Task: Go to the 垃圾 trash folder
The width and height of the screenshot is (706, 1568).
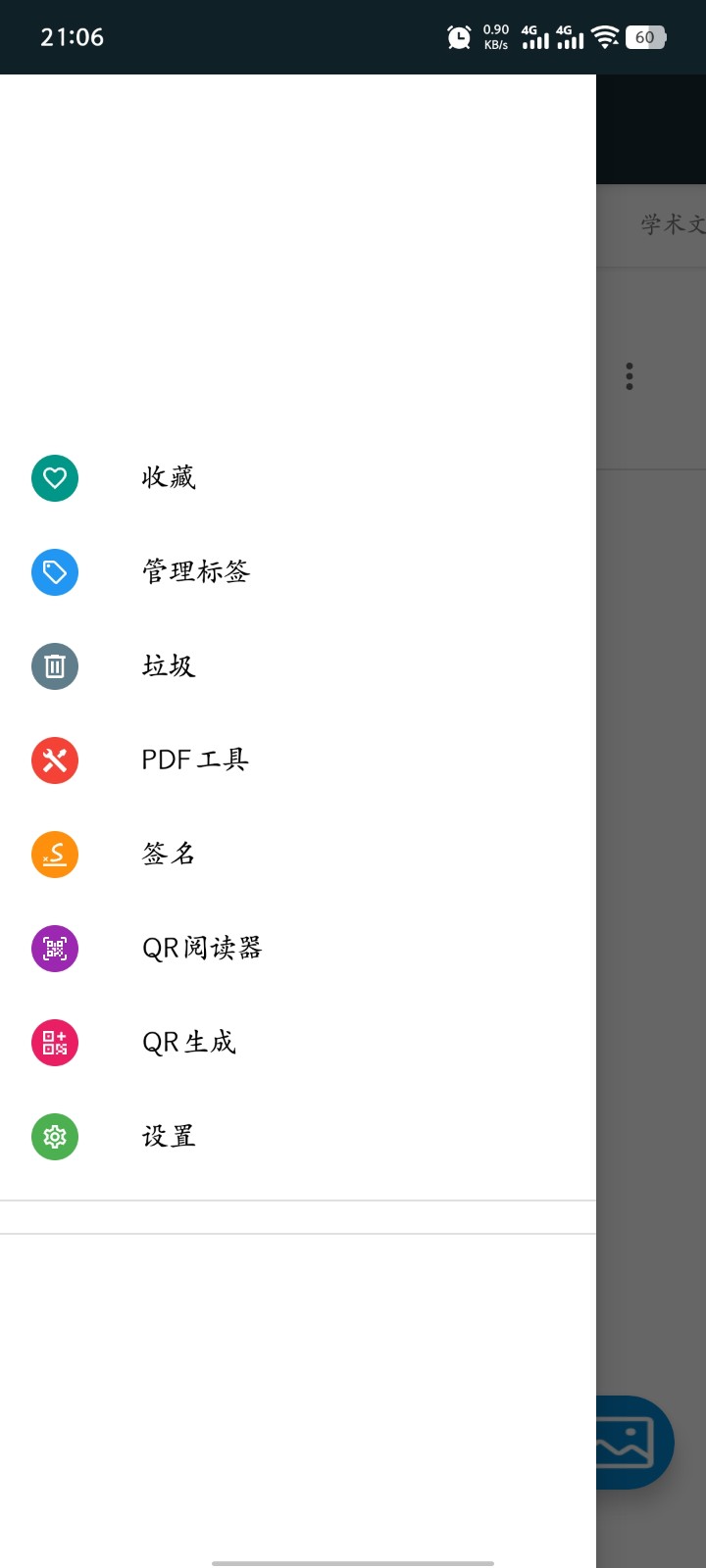Action: pyautogui.click(x=298, y=666)
